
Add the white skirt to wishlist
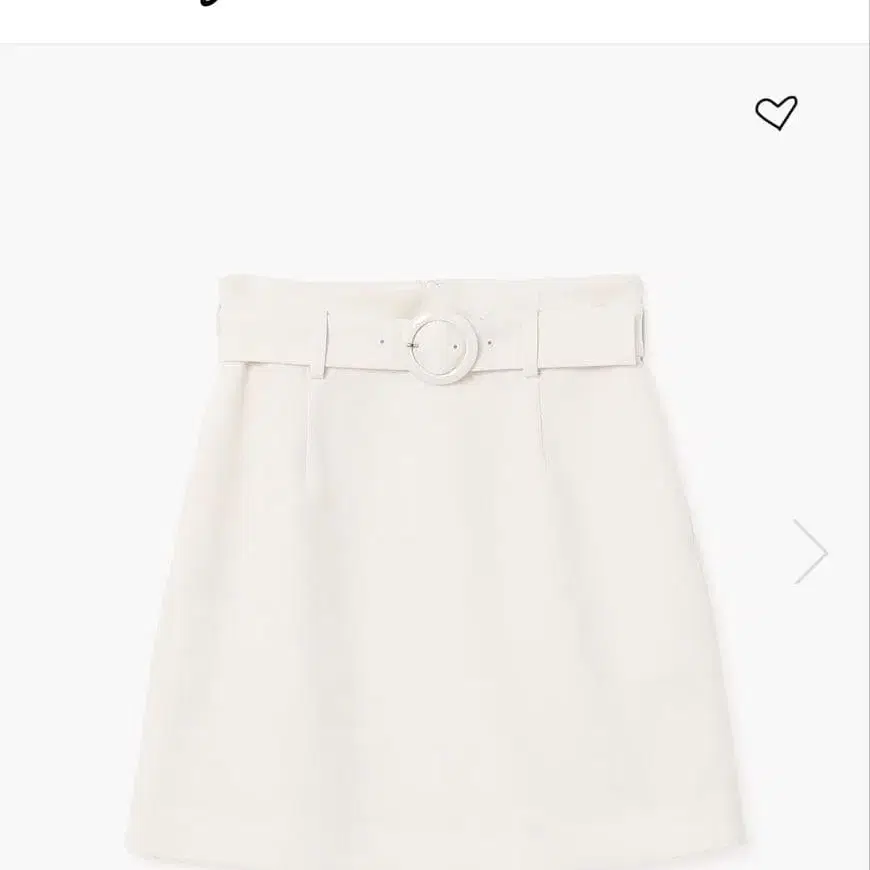point(776,113)
